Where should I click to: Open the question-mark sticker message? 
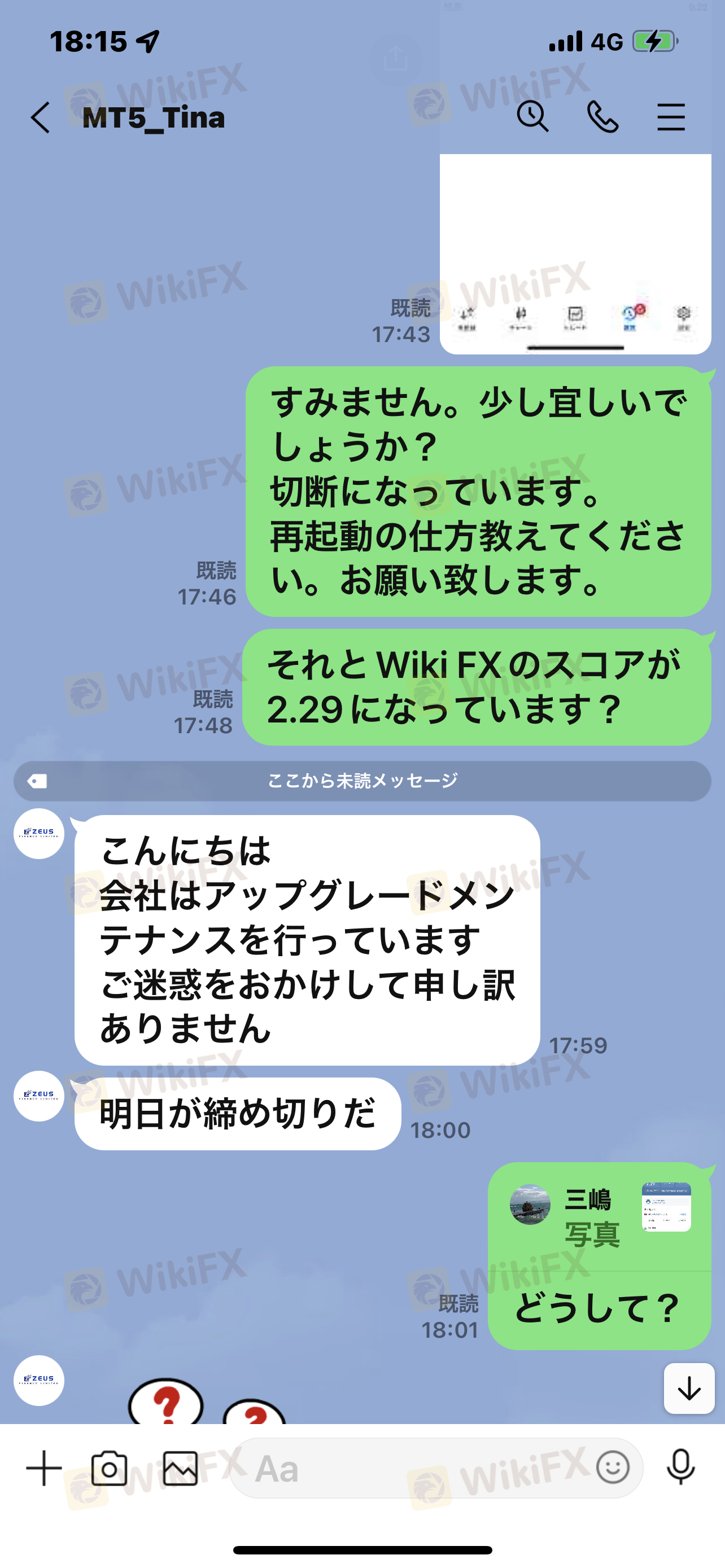207,1400
